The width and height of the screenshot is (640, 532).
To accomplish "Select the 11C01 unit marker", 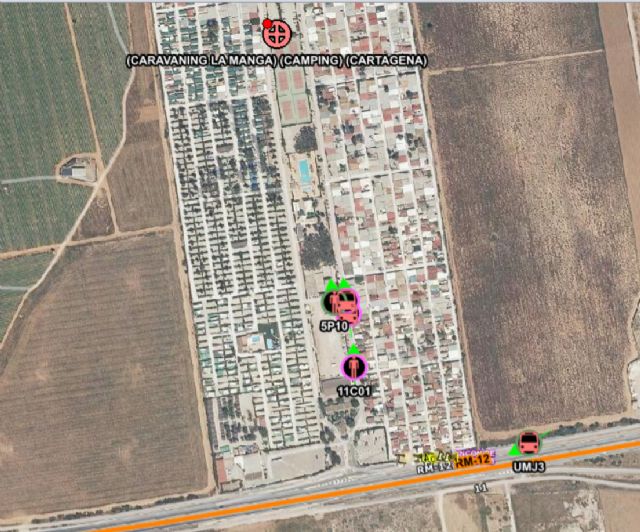I will (x=353, y=367).
